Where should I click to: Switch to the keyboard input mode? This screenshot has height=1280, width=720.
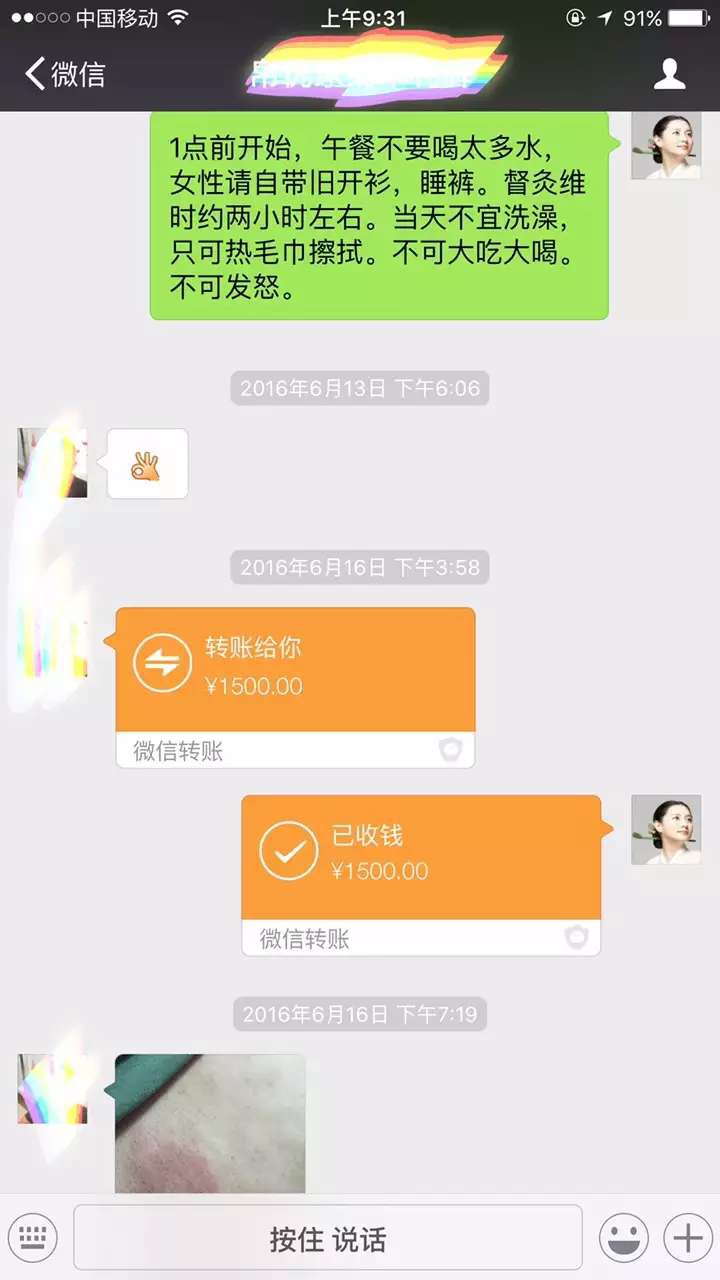[33, 1239]
